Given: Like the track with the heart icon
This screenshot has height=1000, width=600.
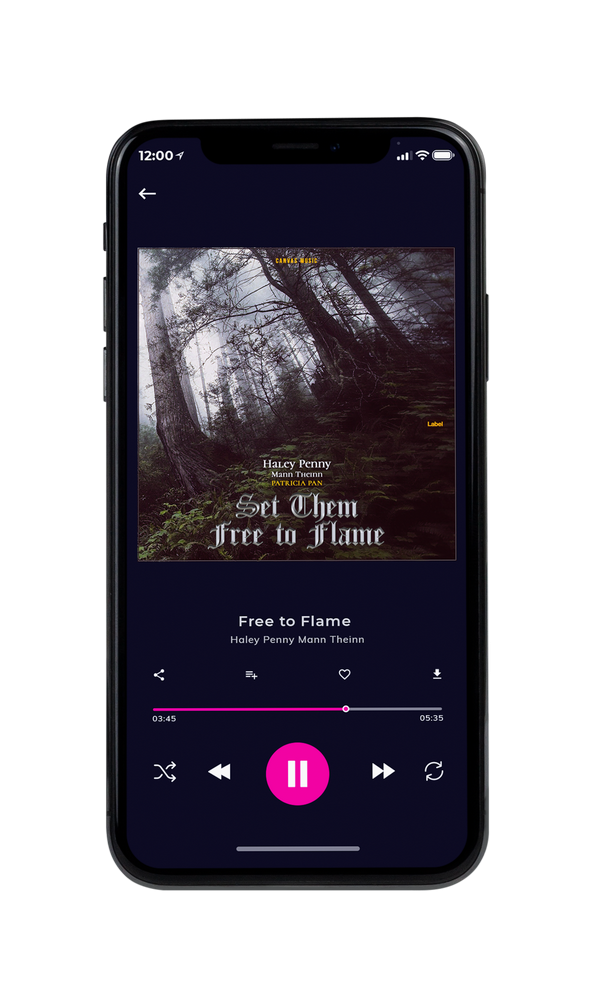Looking at the screenshot, I should click(344, 674).
